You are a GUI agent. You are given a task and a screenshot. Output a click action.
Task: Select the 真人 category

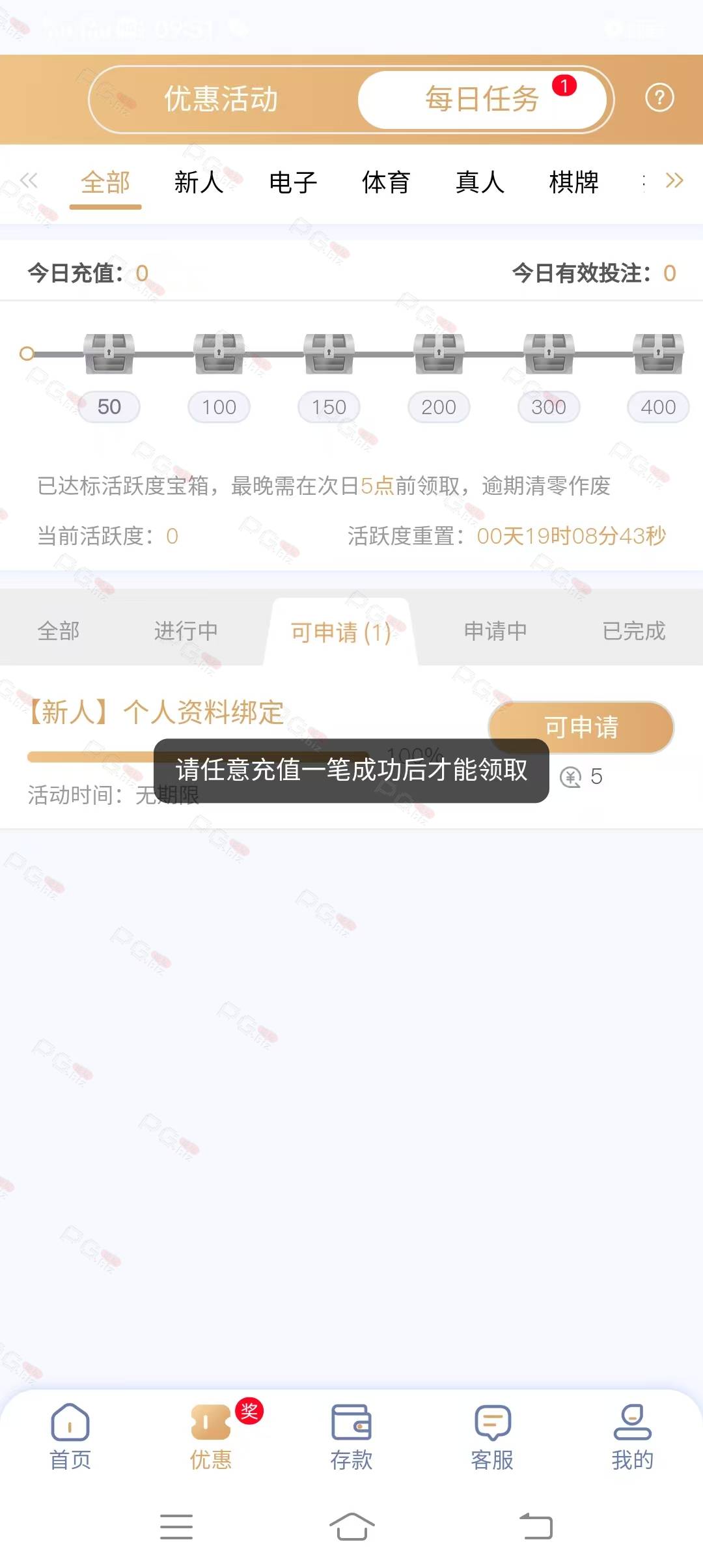[480, 182]
